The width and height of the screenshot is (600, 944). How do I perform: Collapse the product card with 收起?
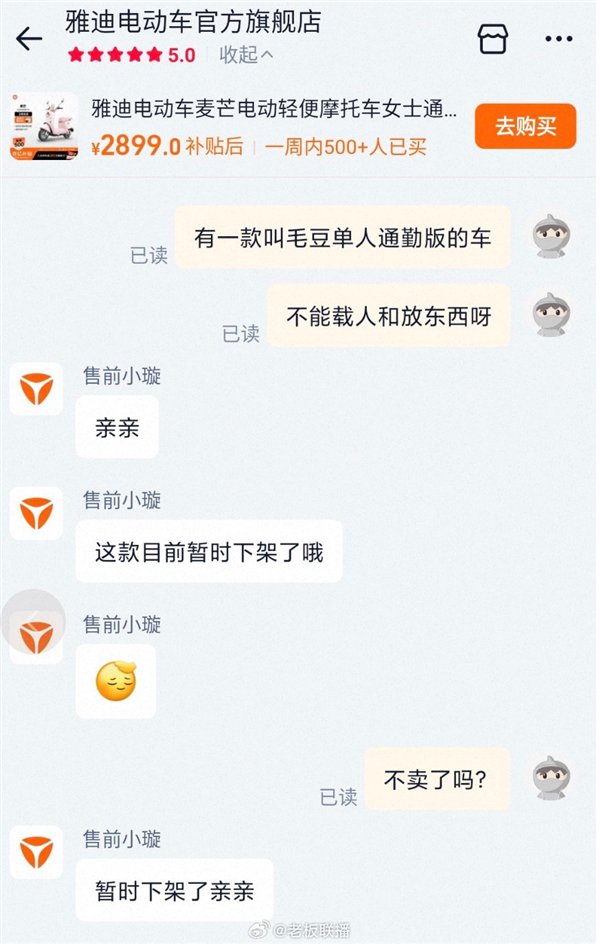point(246,55)
